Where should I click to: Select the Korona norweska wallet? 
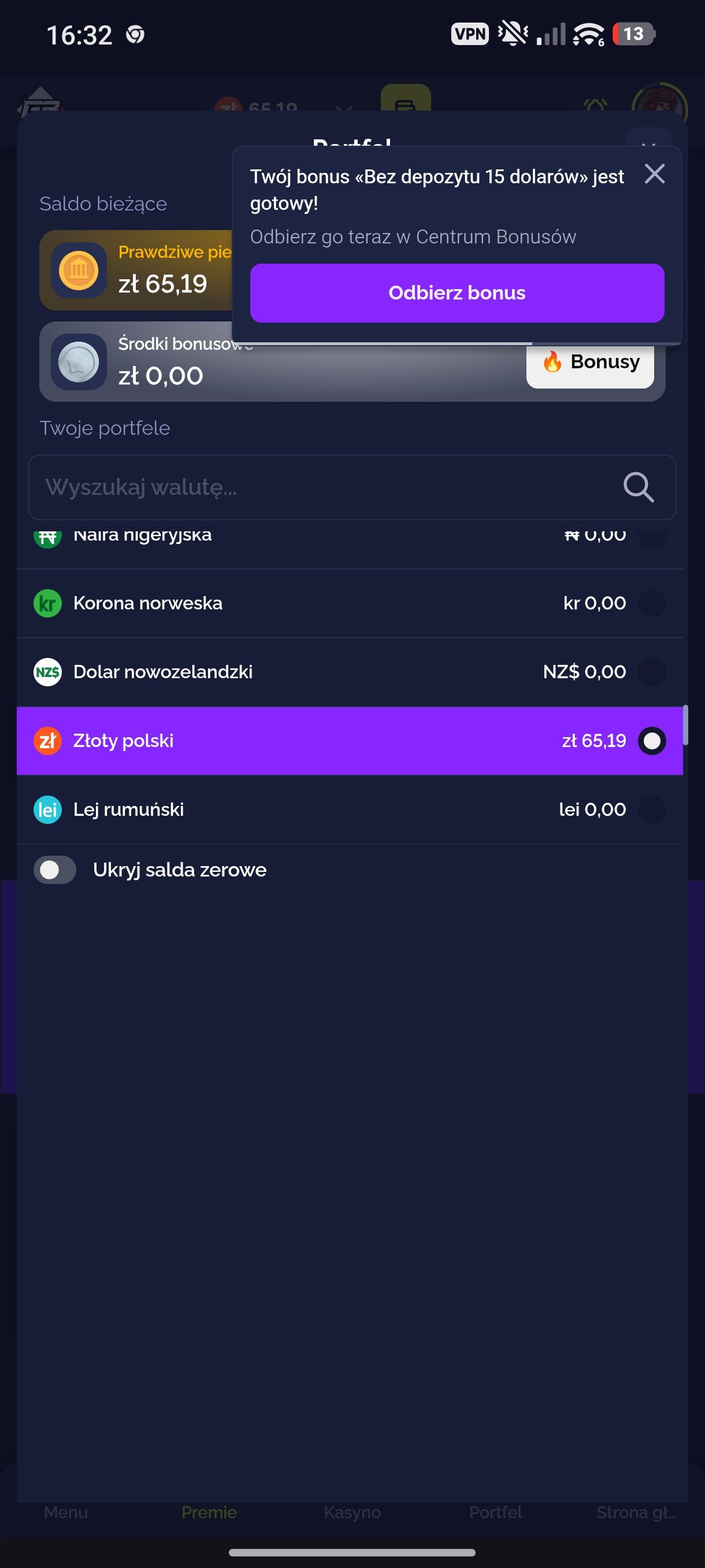click(x=350, y=603)
